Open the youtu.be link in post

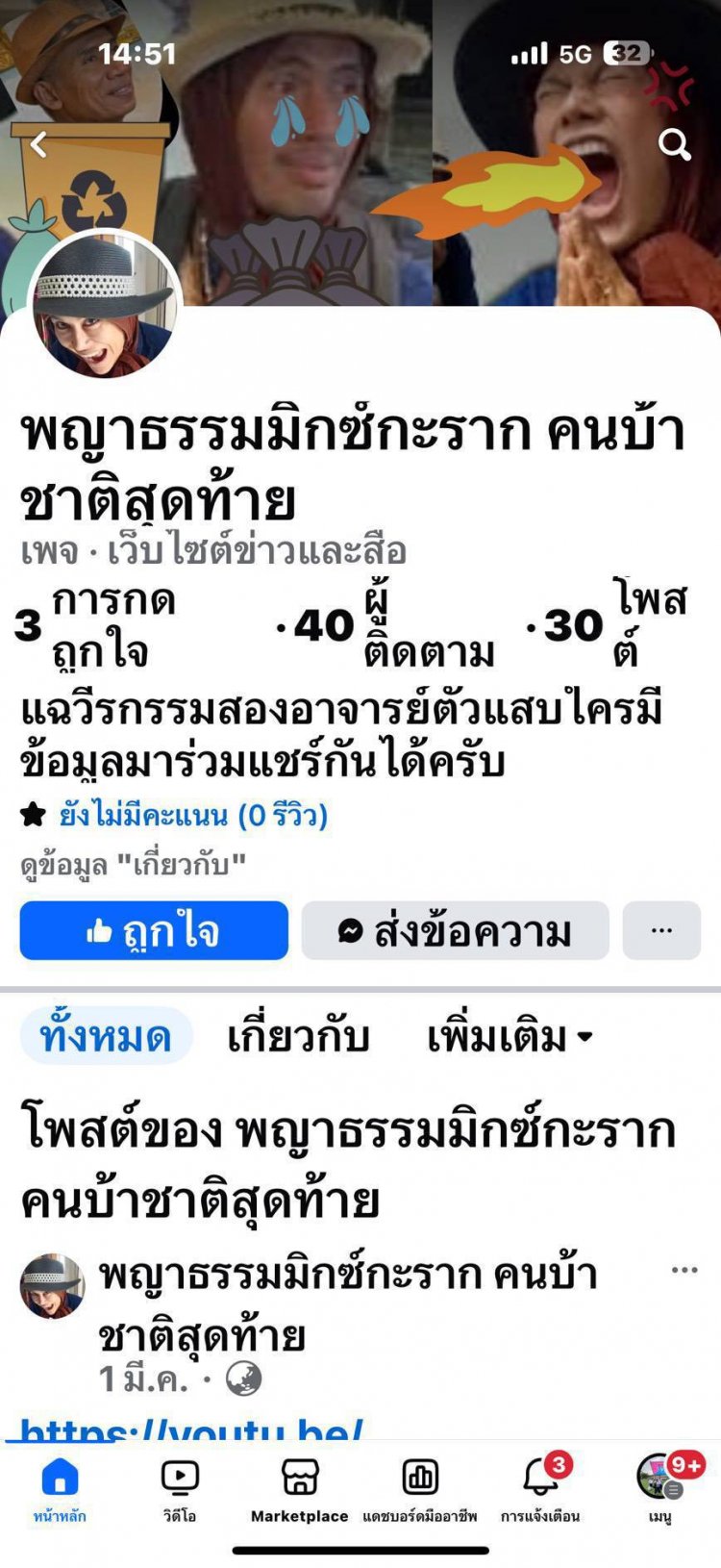tap(192, 1429)
